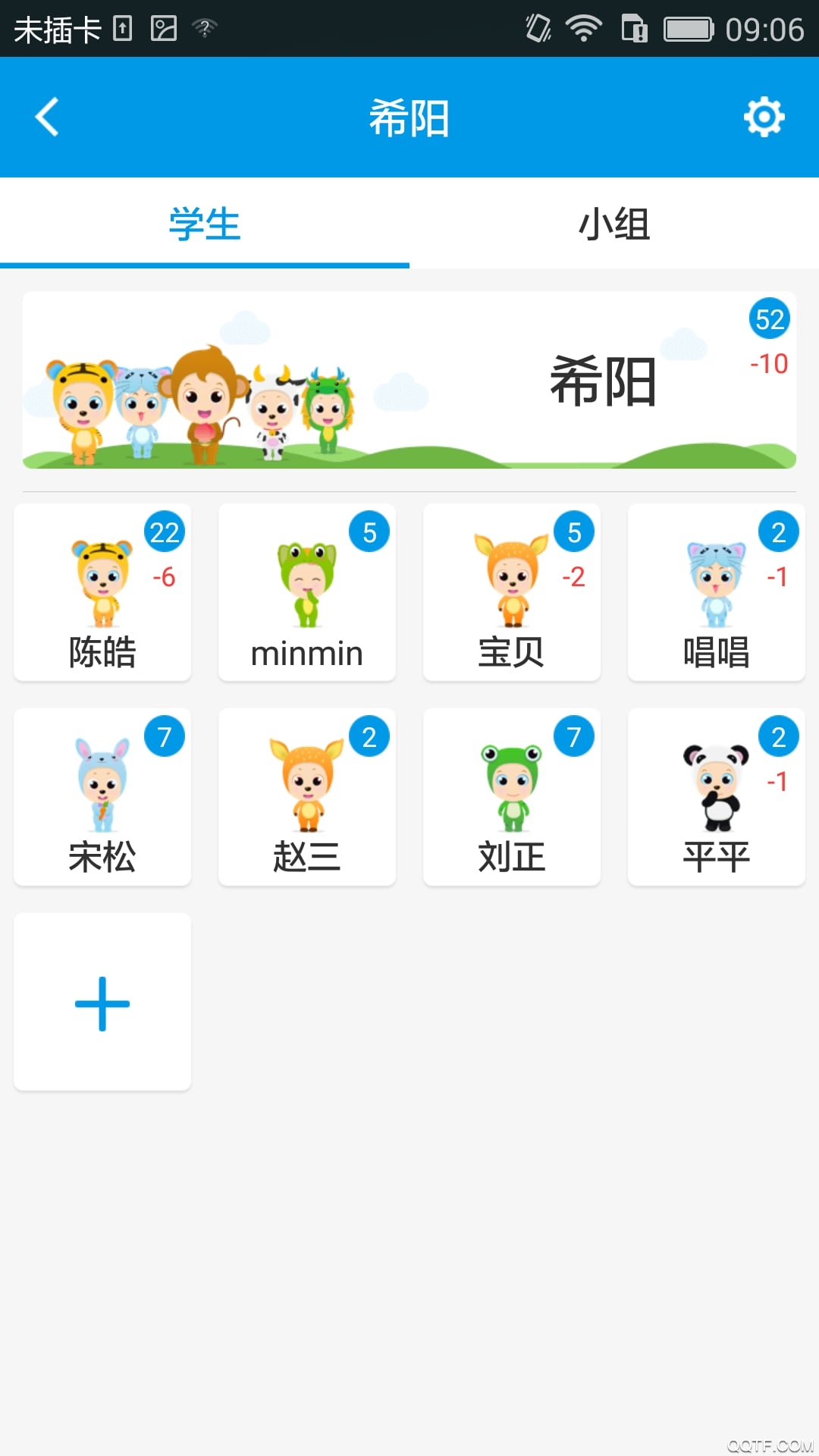Switch to the 小组 tab
The image size is (819, 1456).
click(x=614, y=224)
